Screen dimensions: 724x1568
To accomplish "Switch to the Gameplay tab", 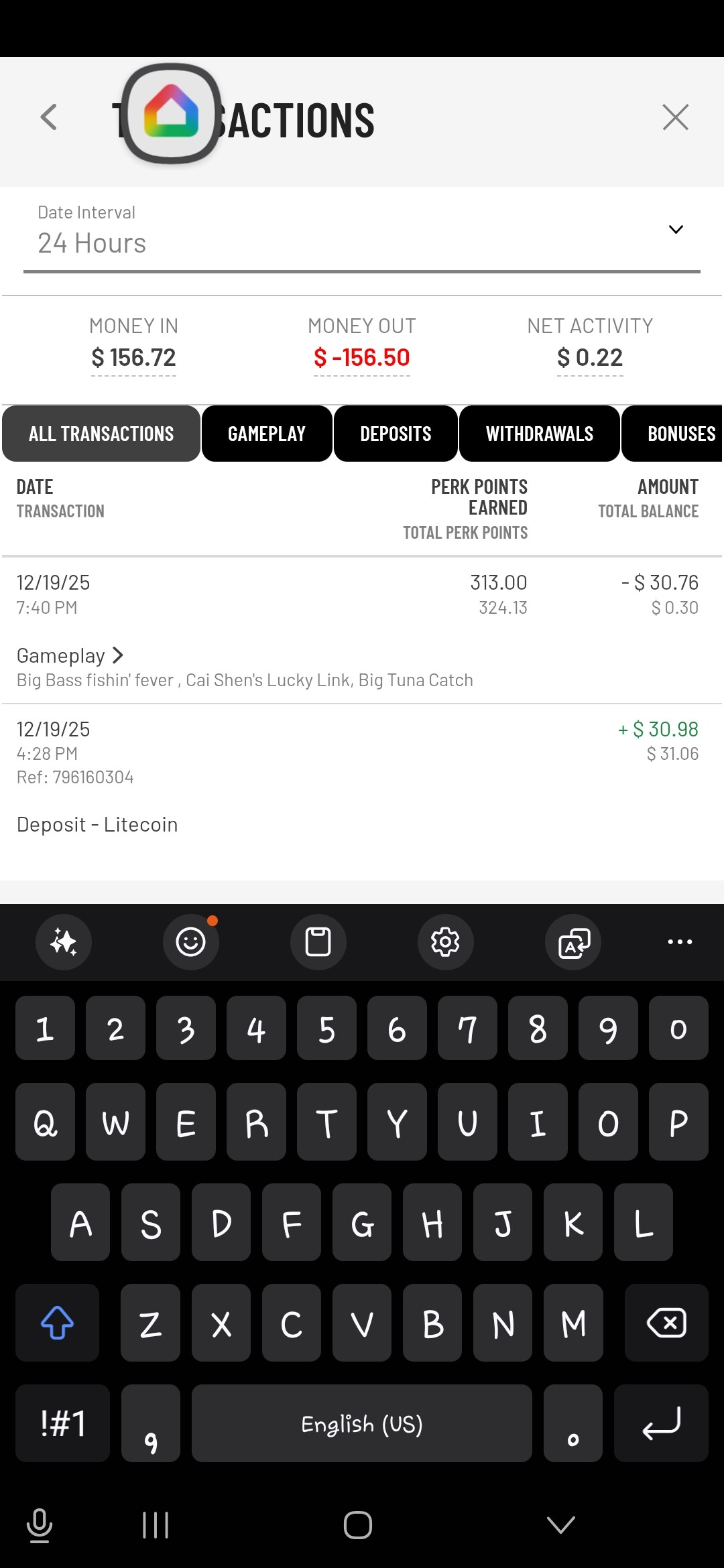I will click(267, 434).
